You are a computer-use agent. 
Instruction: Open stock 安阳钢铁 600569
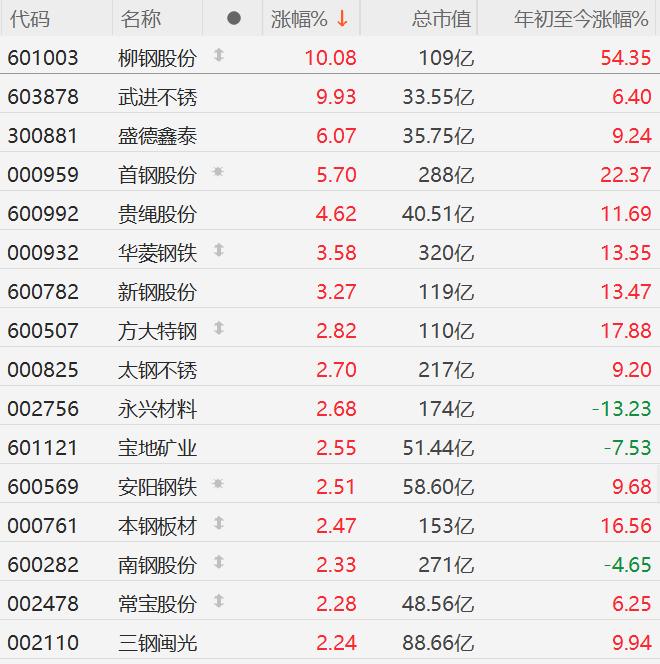click(157, 487)
